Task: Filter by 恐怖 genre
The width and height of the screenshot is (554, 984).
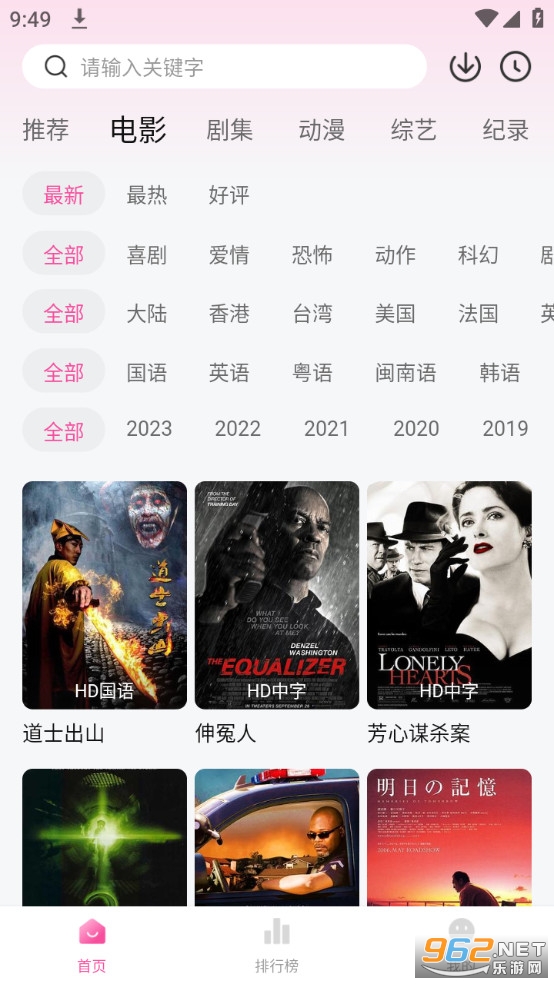Action: (x=312, y=255)
